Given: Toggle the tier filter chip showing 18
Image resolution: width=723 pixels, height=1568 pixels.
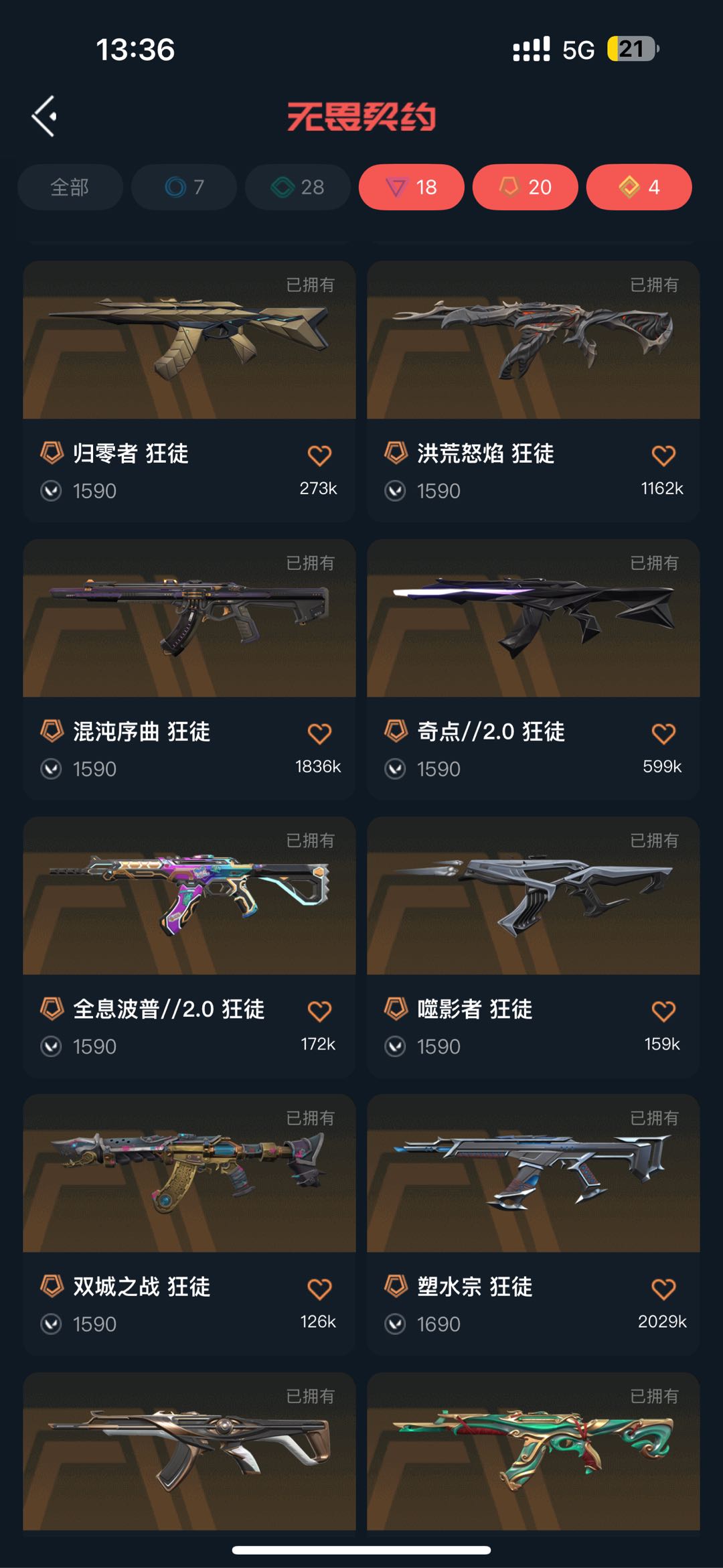Looking at the screenshot, I should pyautogui.click(x=412, y=187).
